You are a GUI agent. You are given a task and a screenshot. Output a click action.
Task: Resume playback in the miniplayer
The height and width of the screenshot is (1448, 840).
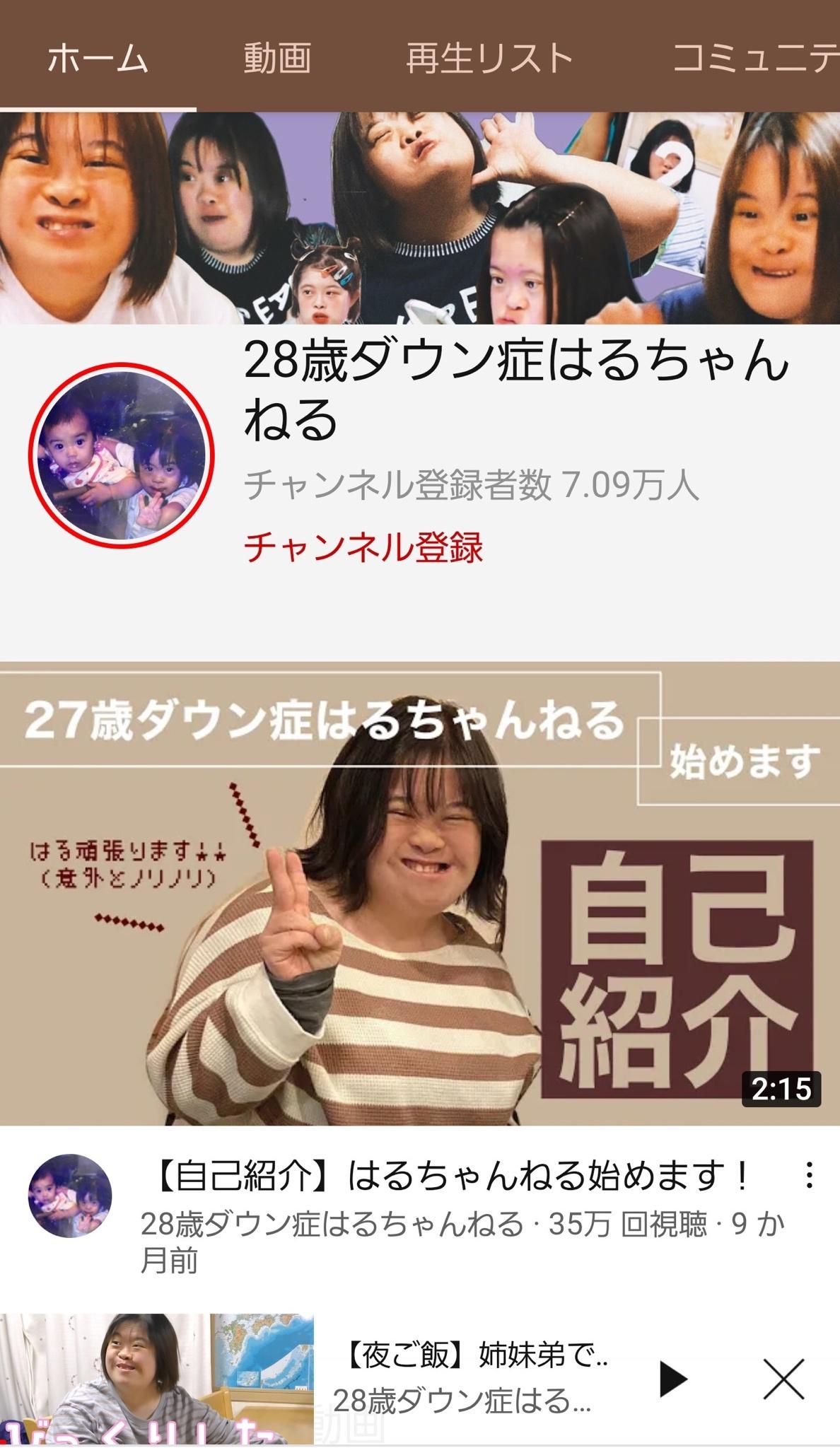pyautogui.click(x=672, y=1379)
